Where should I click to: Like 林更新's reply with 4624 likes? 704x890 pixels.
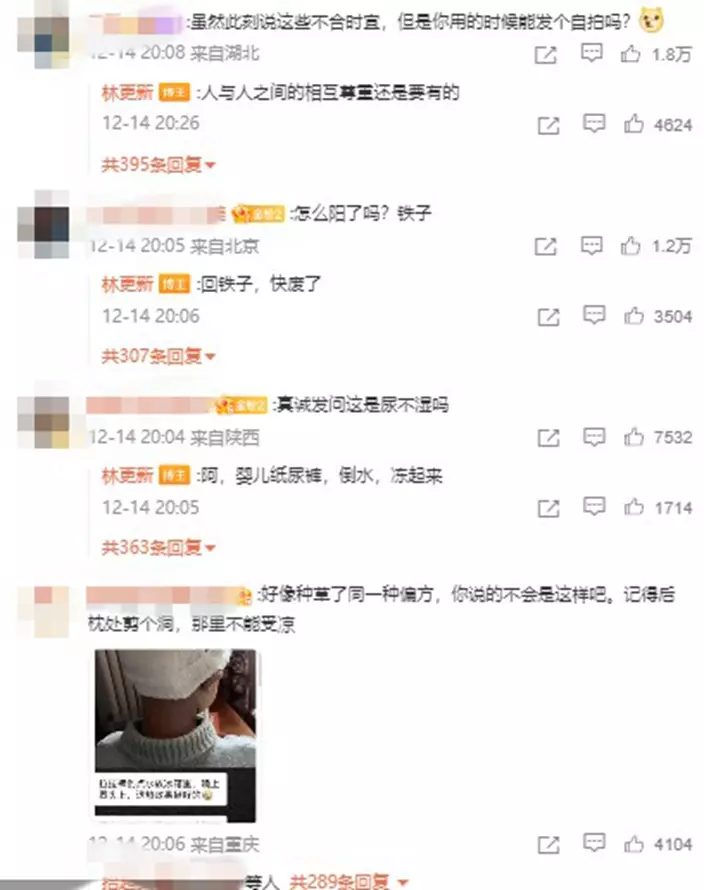click(632, 125)
